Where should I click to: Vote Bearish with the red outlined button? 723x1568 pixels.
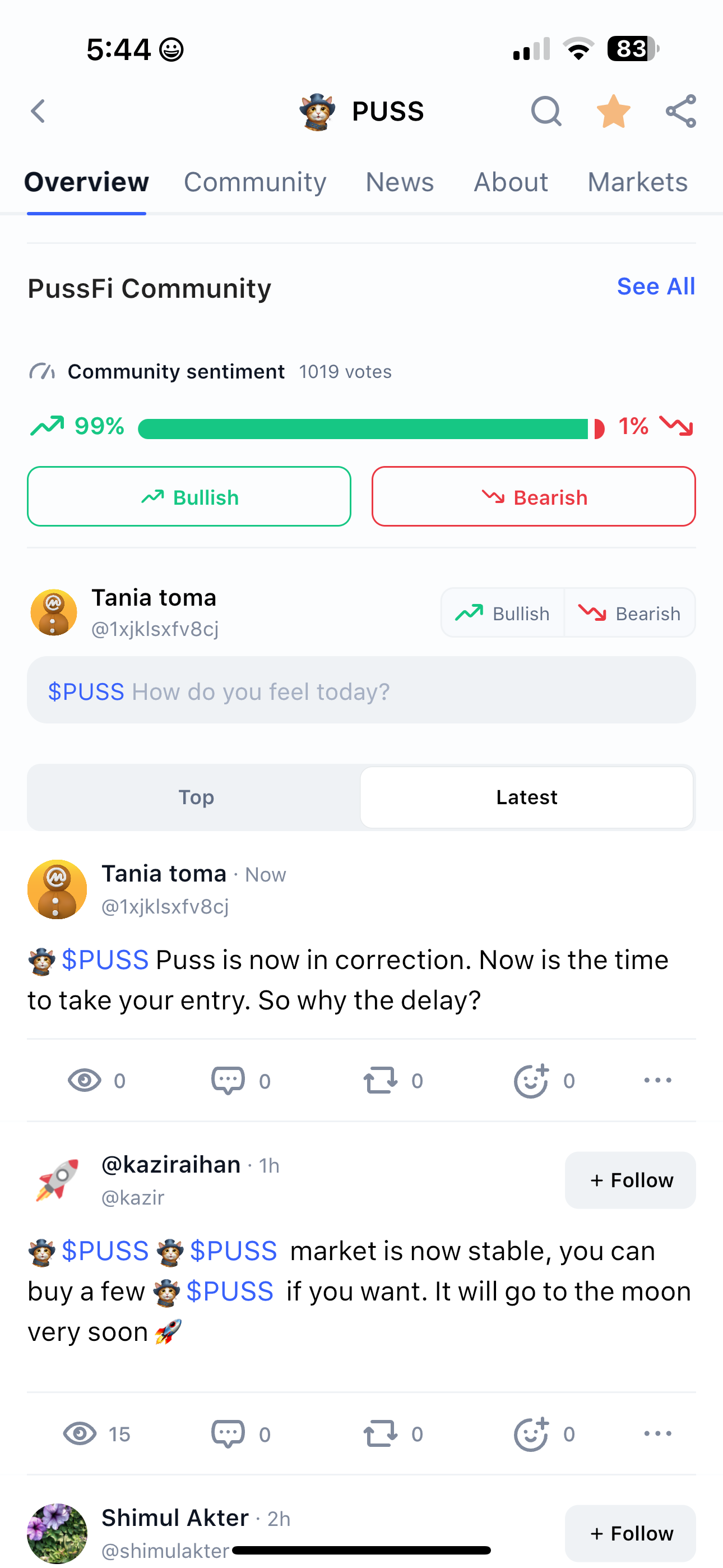pos(534,497)
